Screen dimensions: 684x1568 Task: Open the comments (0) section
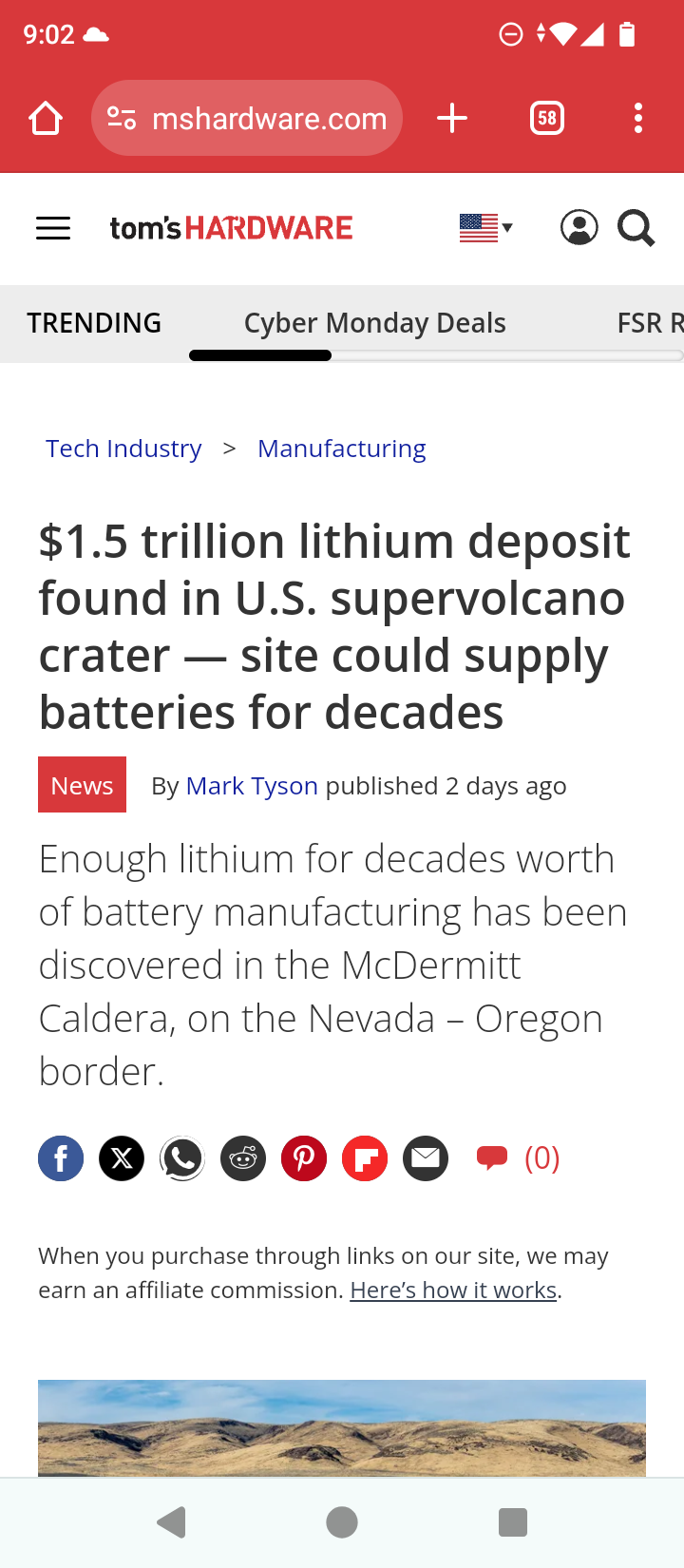pyautogui.click(x=518, y=1158)
